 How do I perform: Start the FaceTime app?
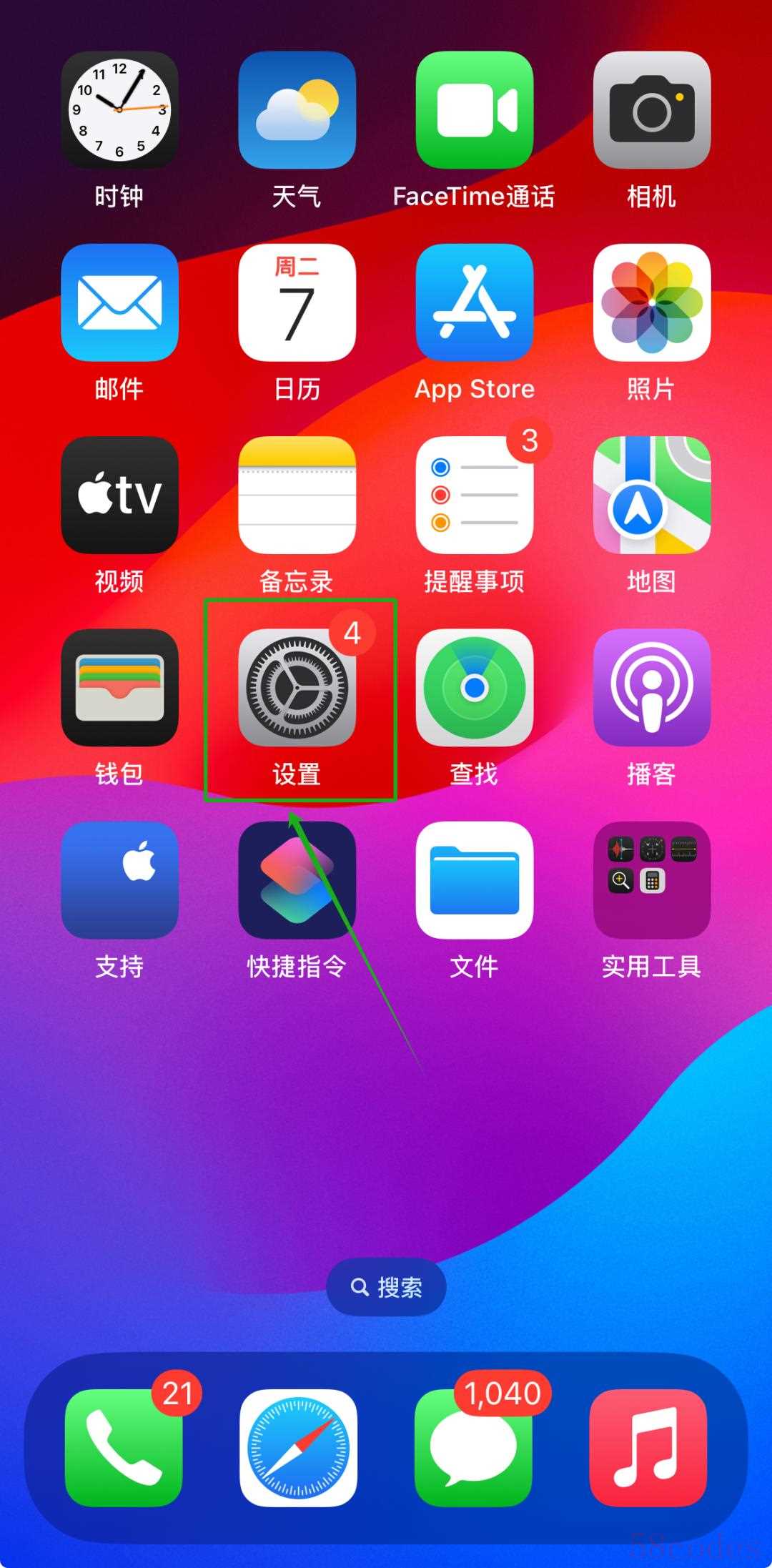pos(474,110)
